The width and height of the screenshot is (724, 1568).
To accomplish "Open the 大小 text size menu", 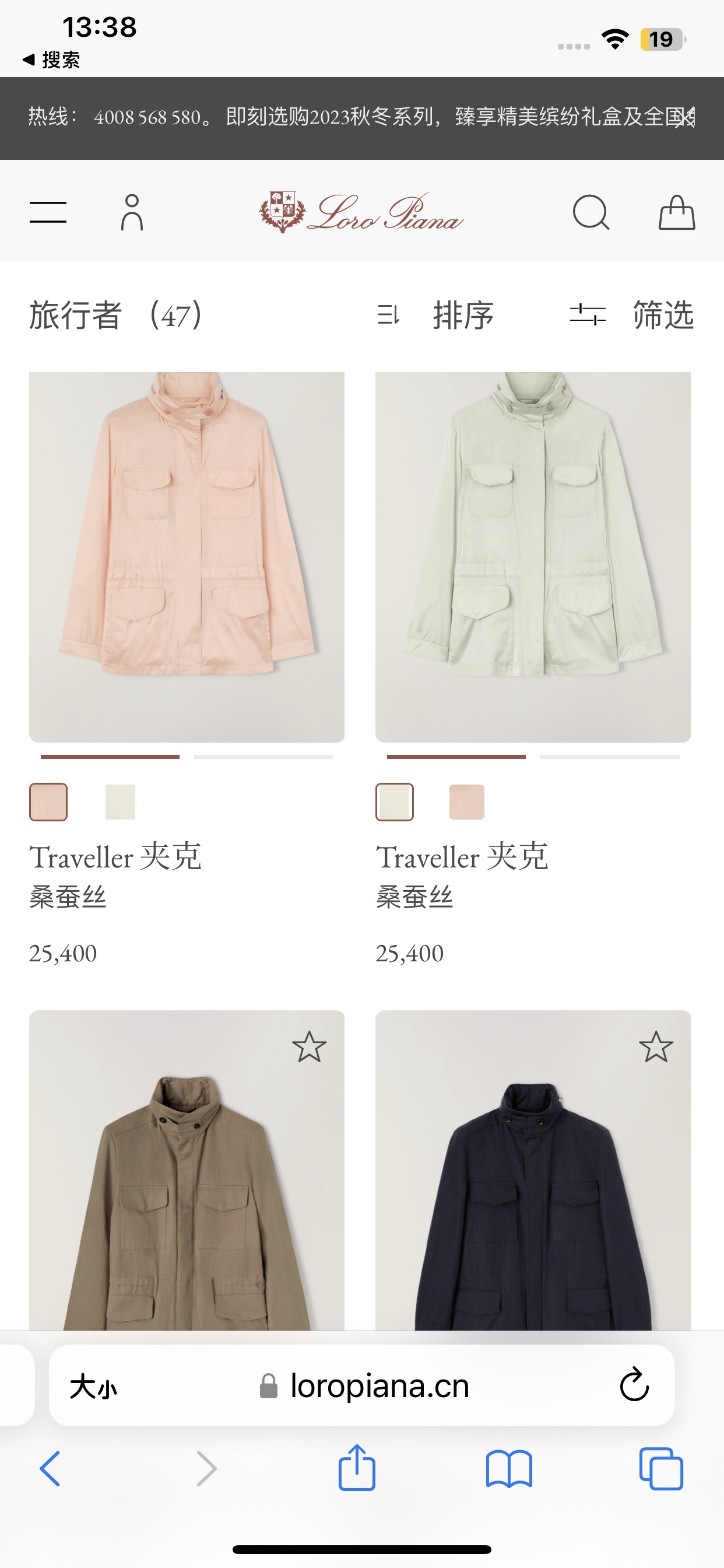I will [x=93, y=1386].
